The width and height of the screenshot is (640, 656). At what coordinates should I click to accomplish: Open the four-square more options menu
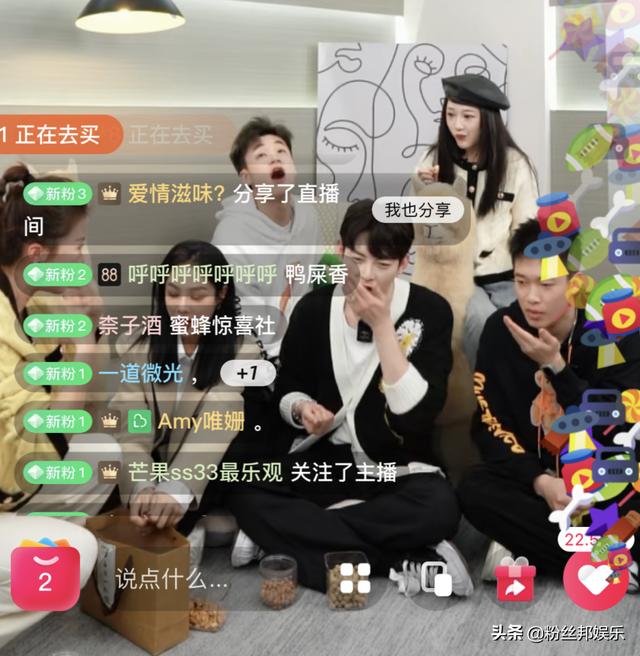point(355,578)
